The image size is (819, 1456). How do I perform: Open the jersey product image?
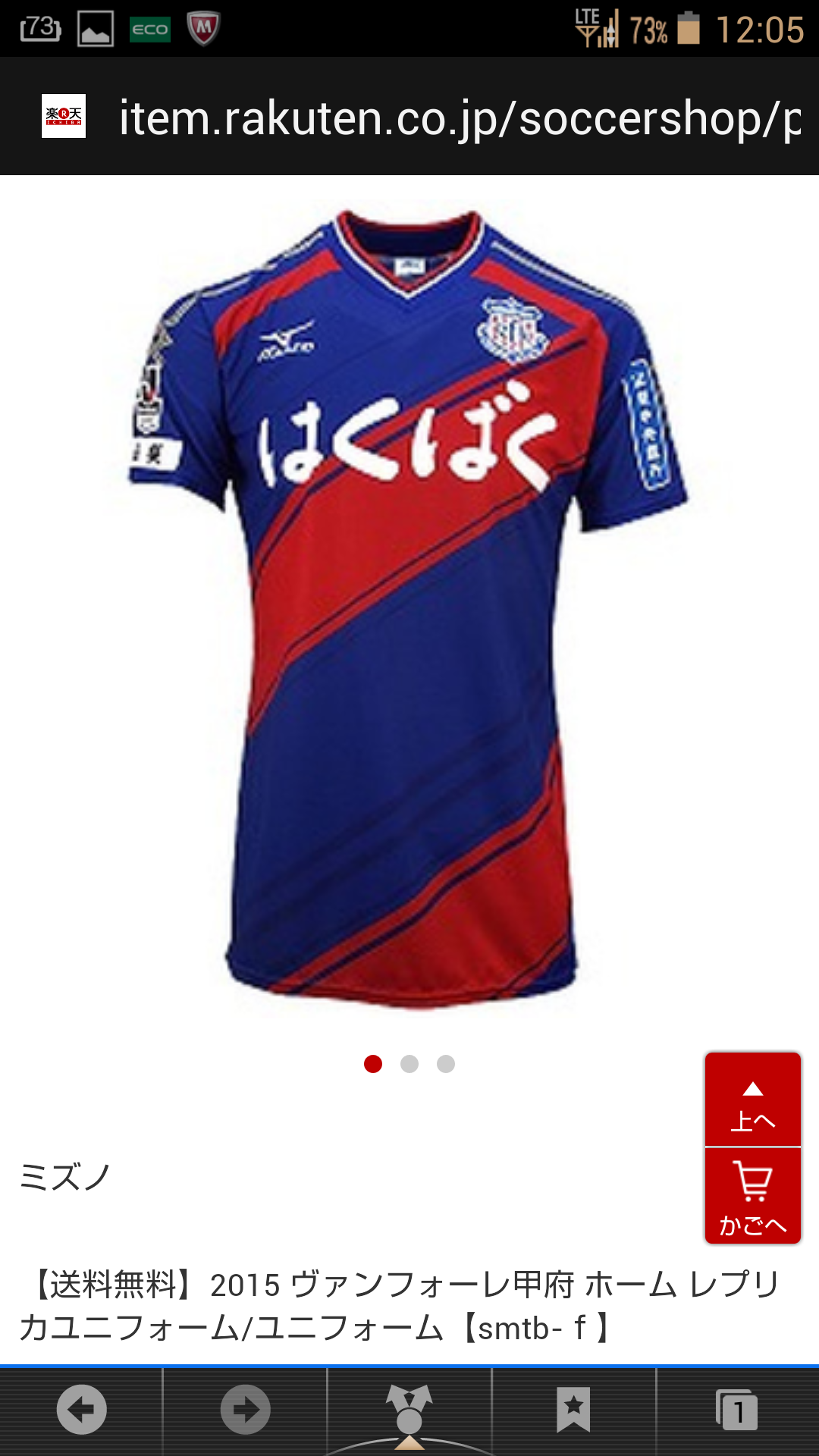pos(409,607)
